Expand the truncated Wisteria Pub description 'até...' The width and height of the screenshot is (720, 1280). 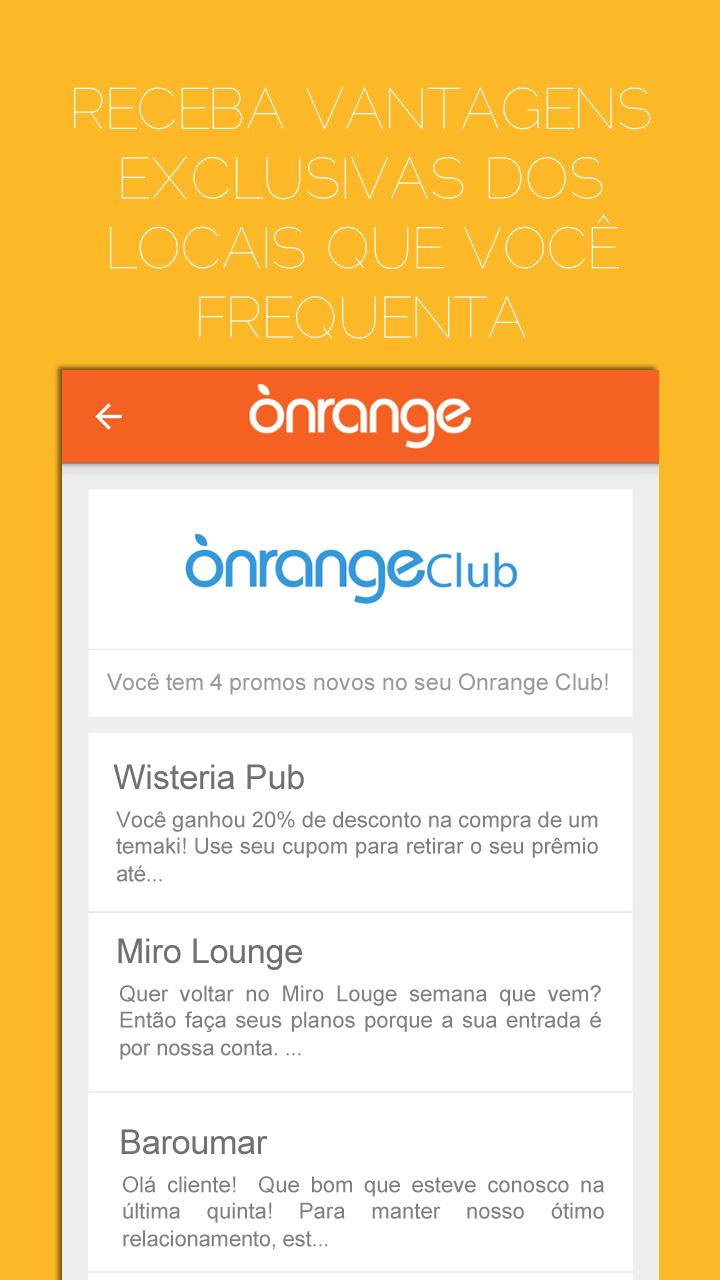(138, 873)
